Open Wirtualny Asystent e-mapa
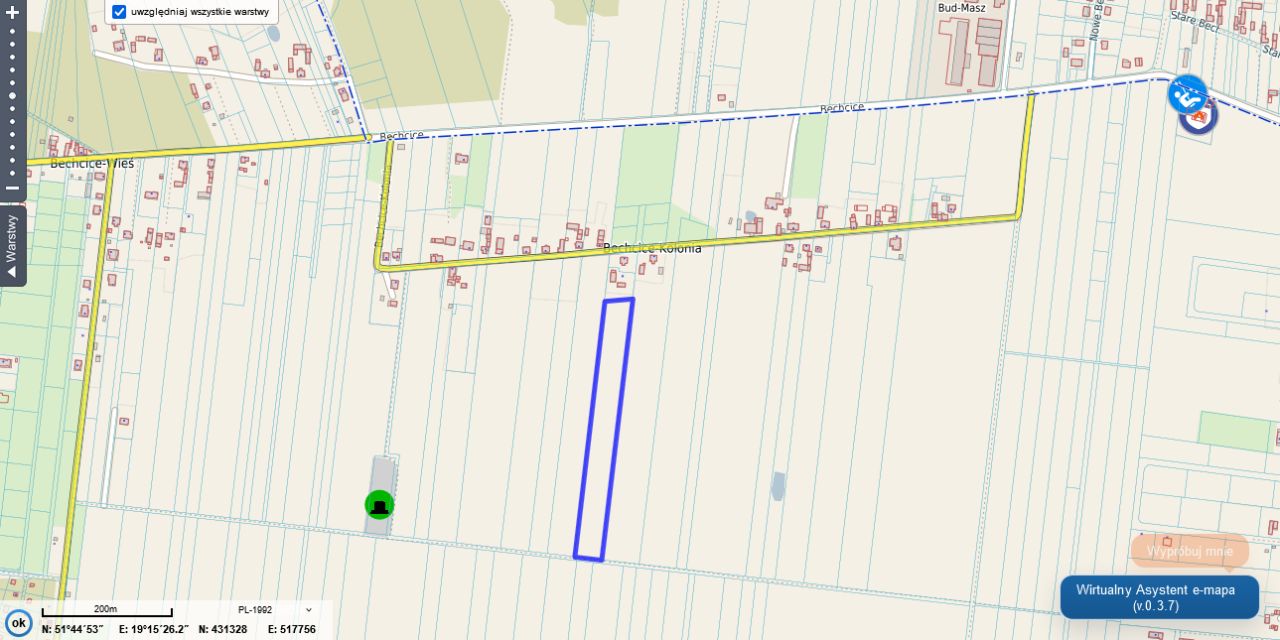 1159,597
